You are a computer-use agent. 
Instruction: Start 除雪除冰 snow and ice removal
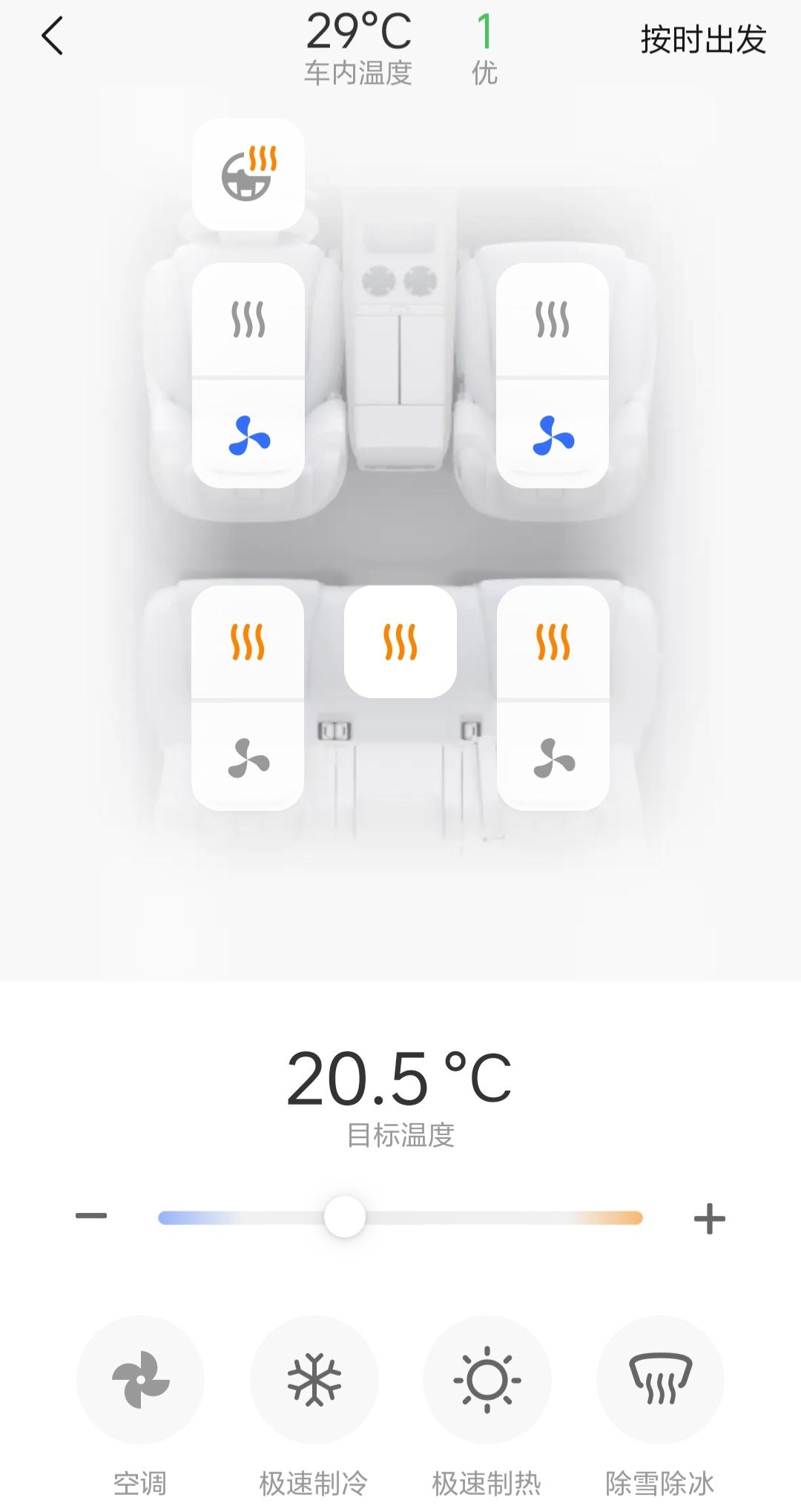point(660,1379)
